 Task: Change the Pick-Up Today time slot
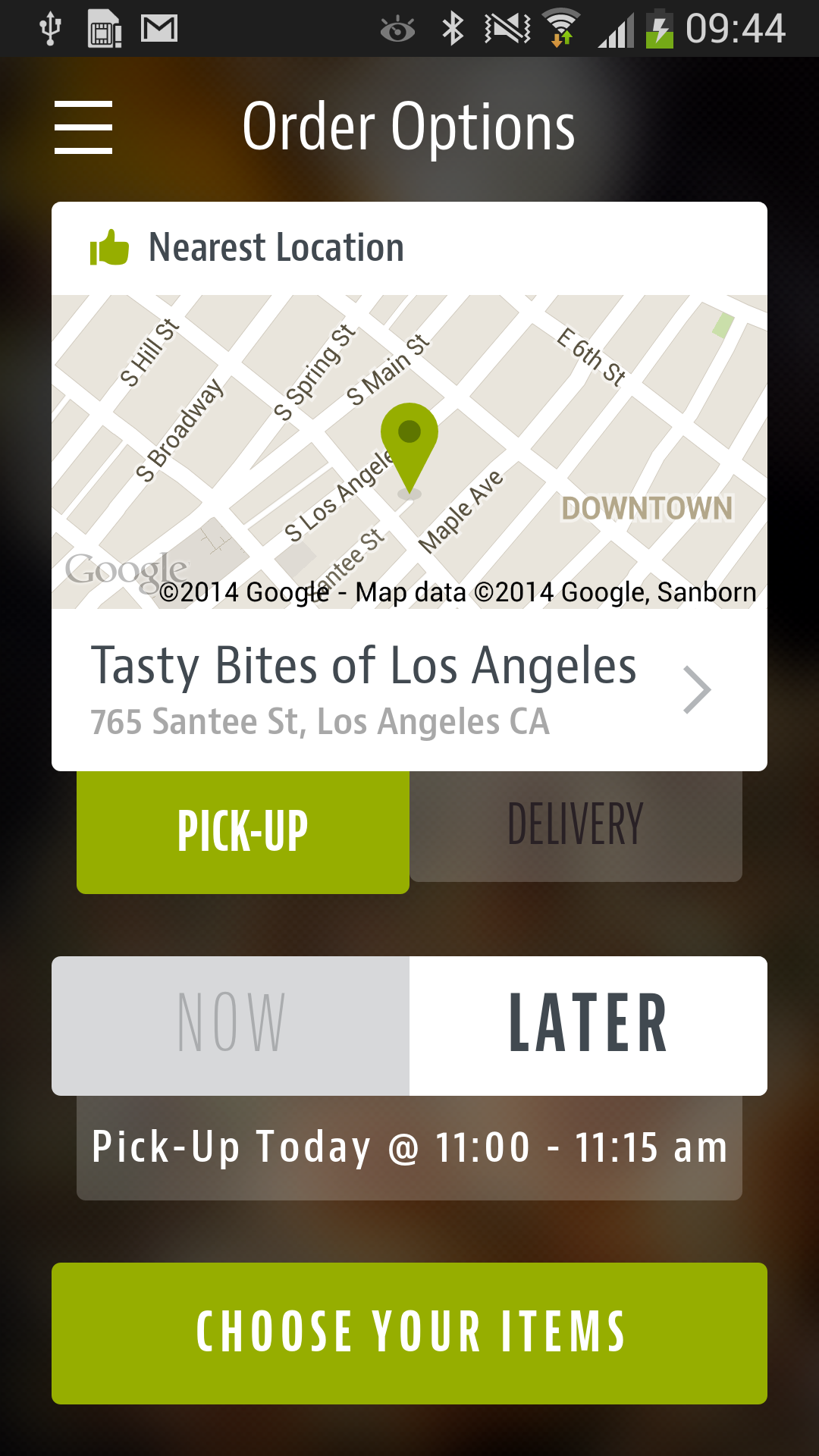tap(409, 1147)
